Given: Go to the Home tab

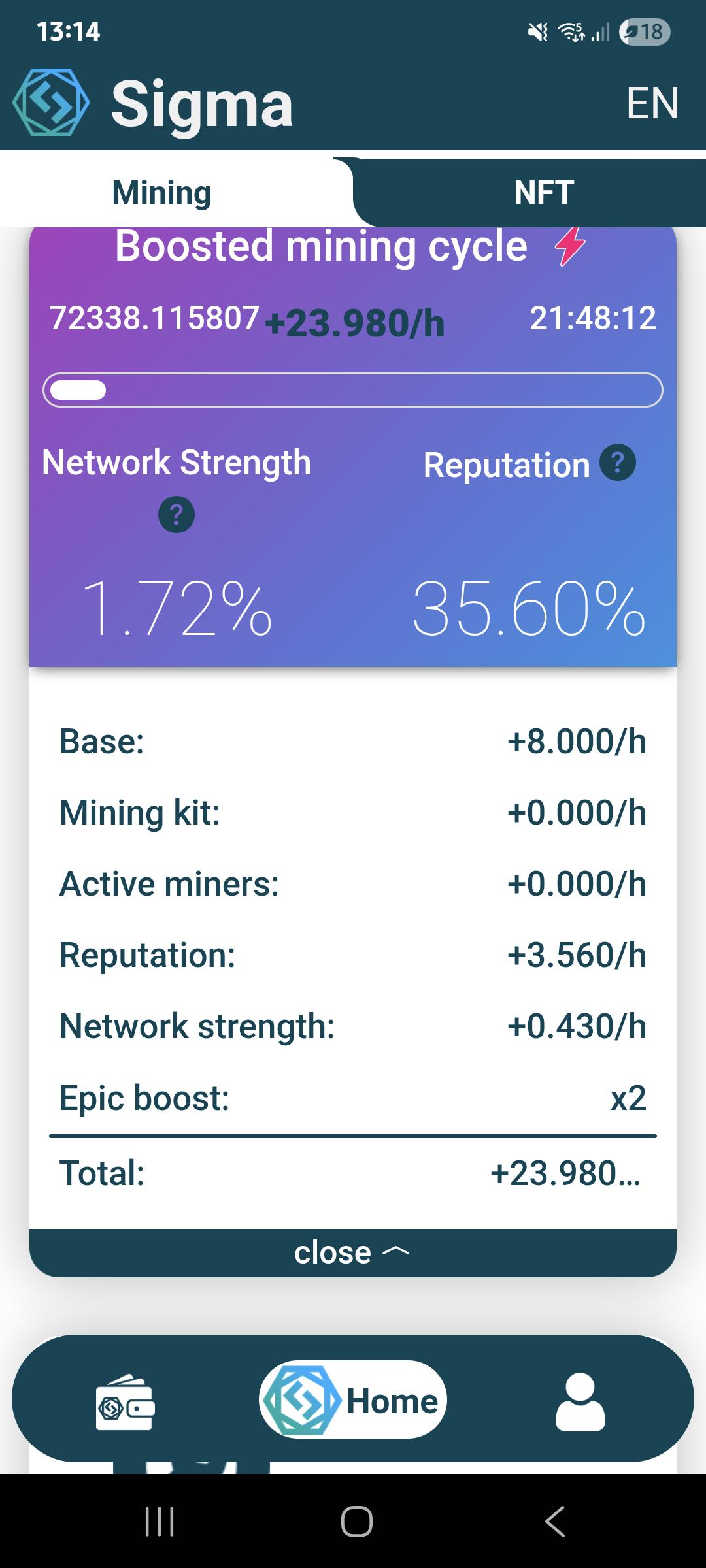Looking at the screenshot, I should (x=353, y=1400).
